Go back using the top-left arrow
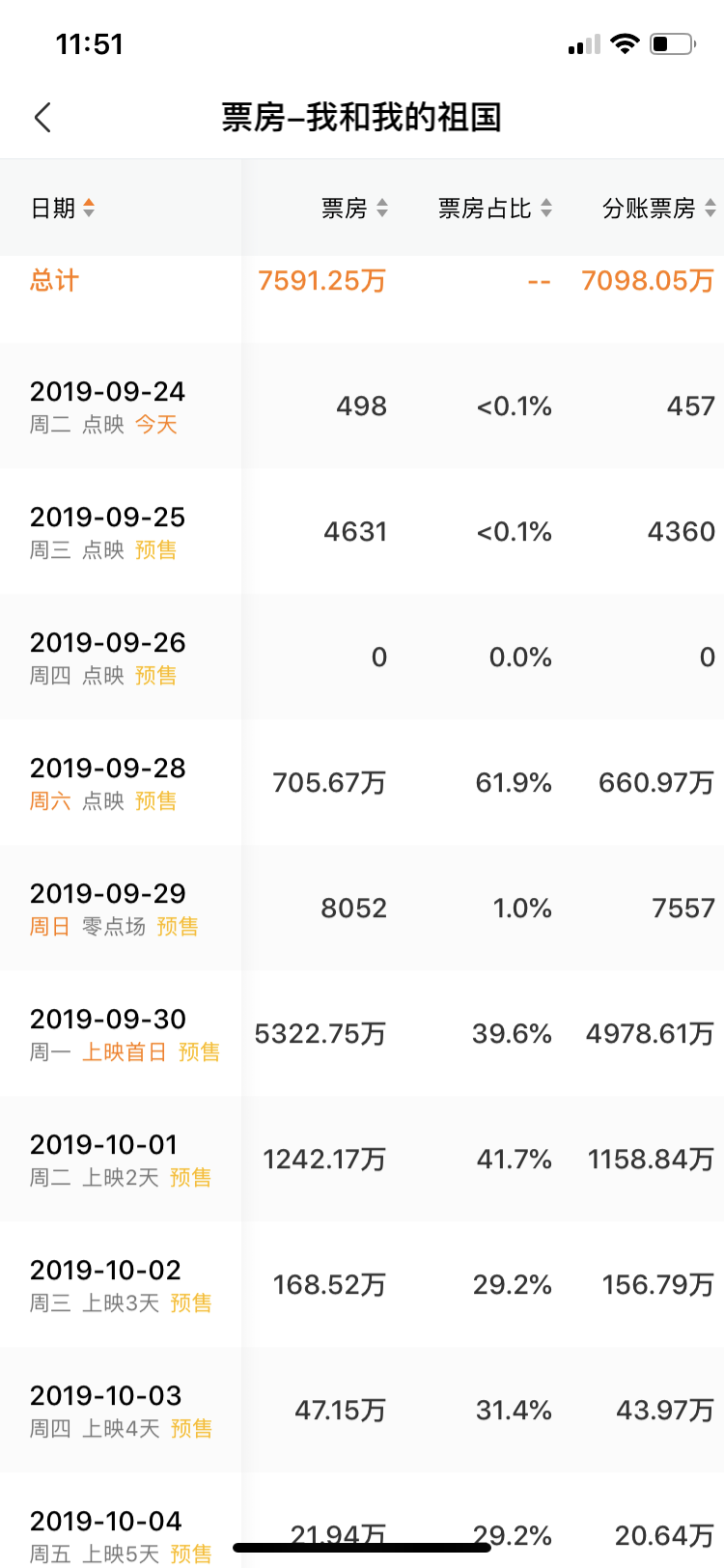 42,118
